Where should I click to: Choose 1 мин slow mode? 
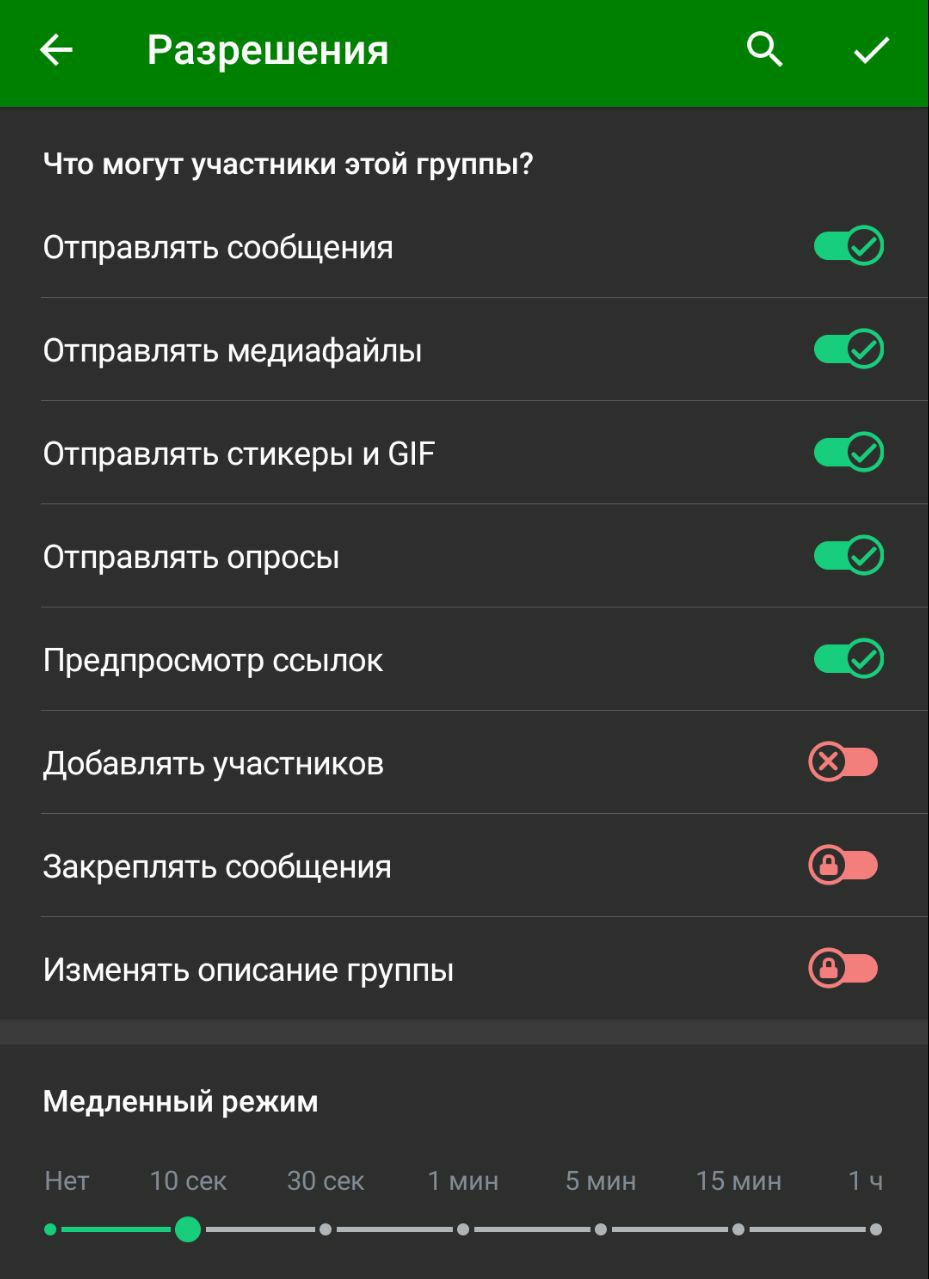463,1229
